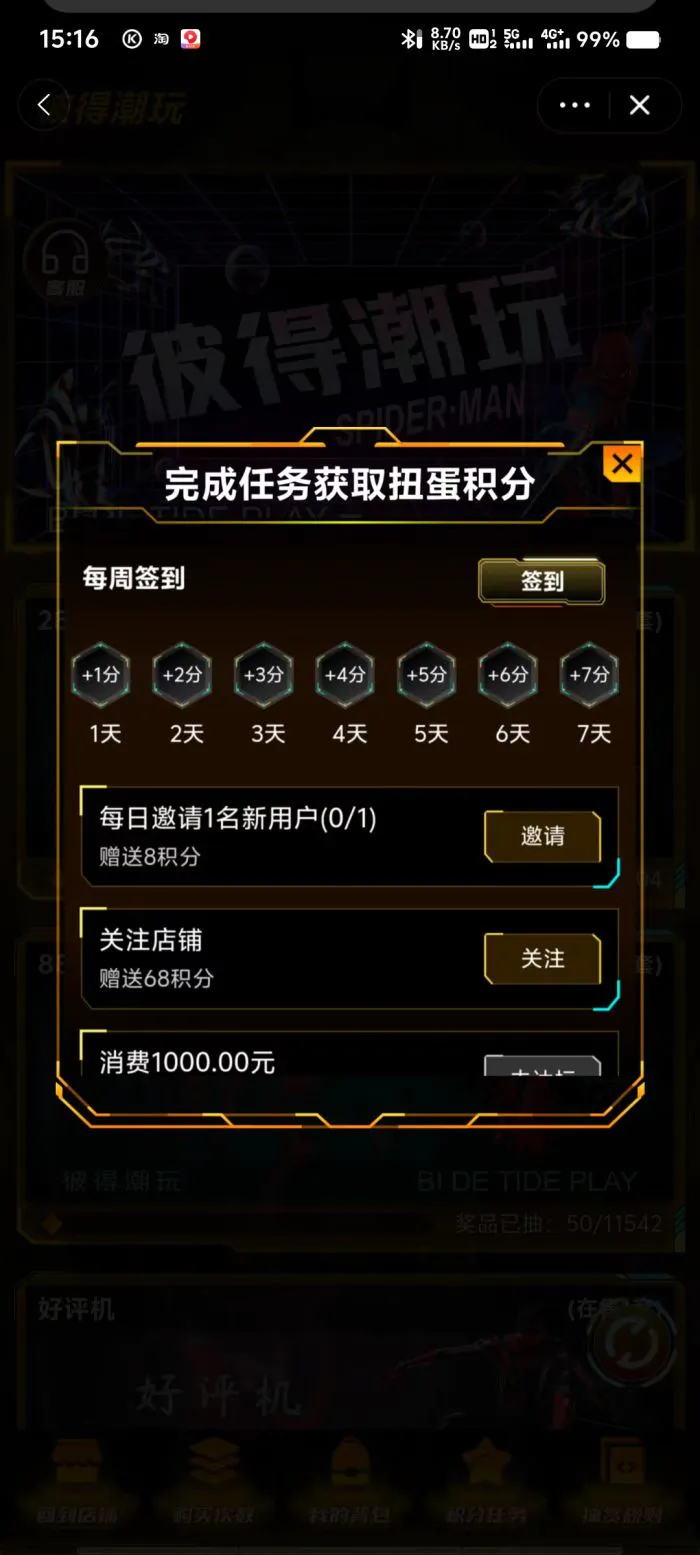The image size is (700, 1555).
Task: Close the mini-program with the top X
Action: 640,105
